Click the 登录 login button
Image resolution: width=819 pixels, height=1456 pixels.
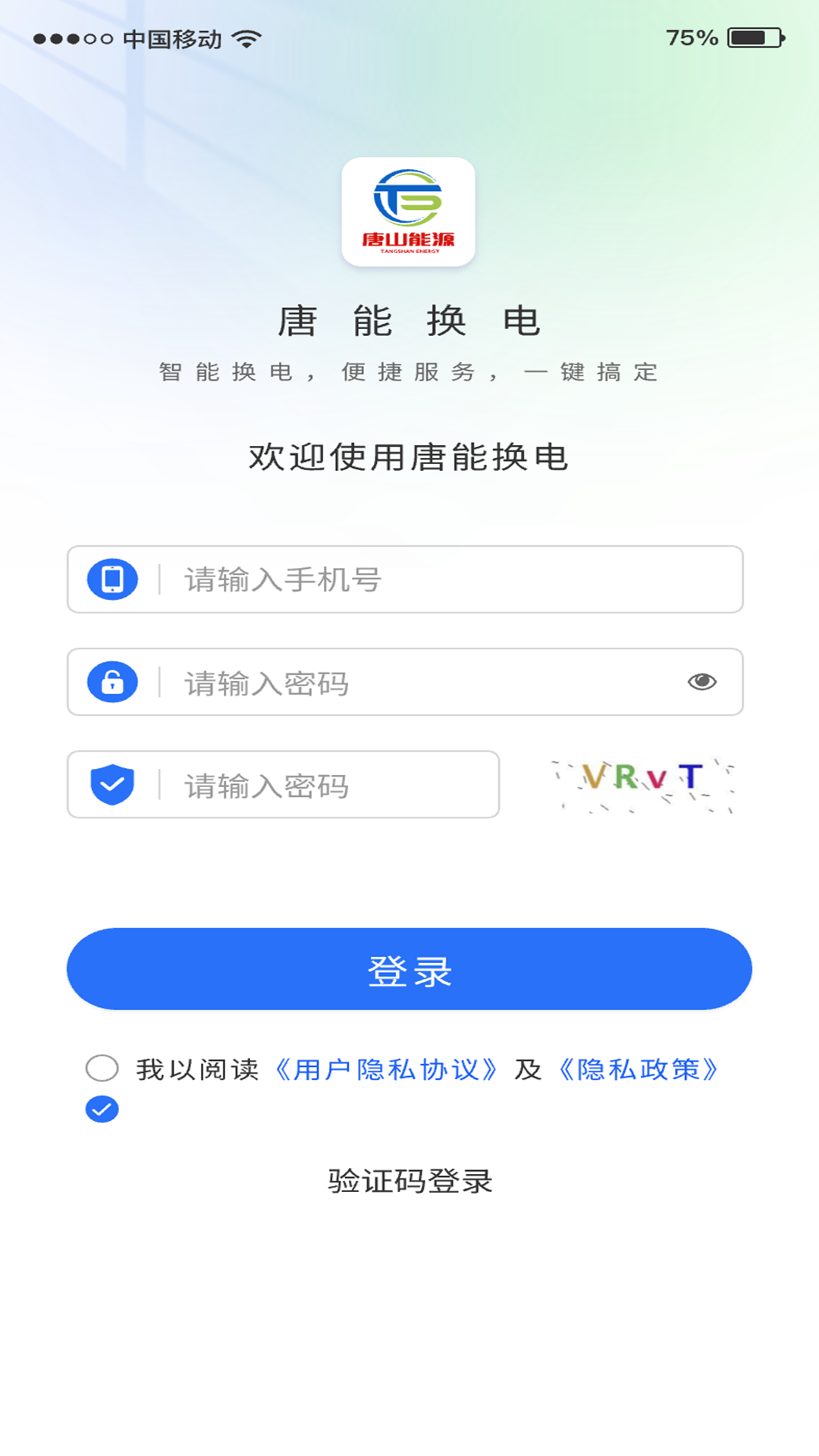pyautogui.click(x=409, y=968)
